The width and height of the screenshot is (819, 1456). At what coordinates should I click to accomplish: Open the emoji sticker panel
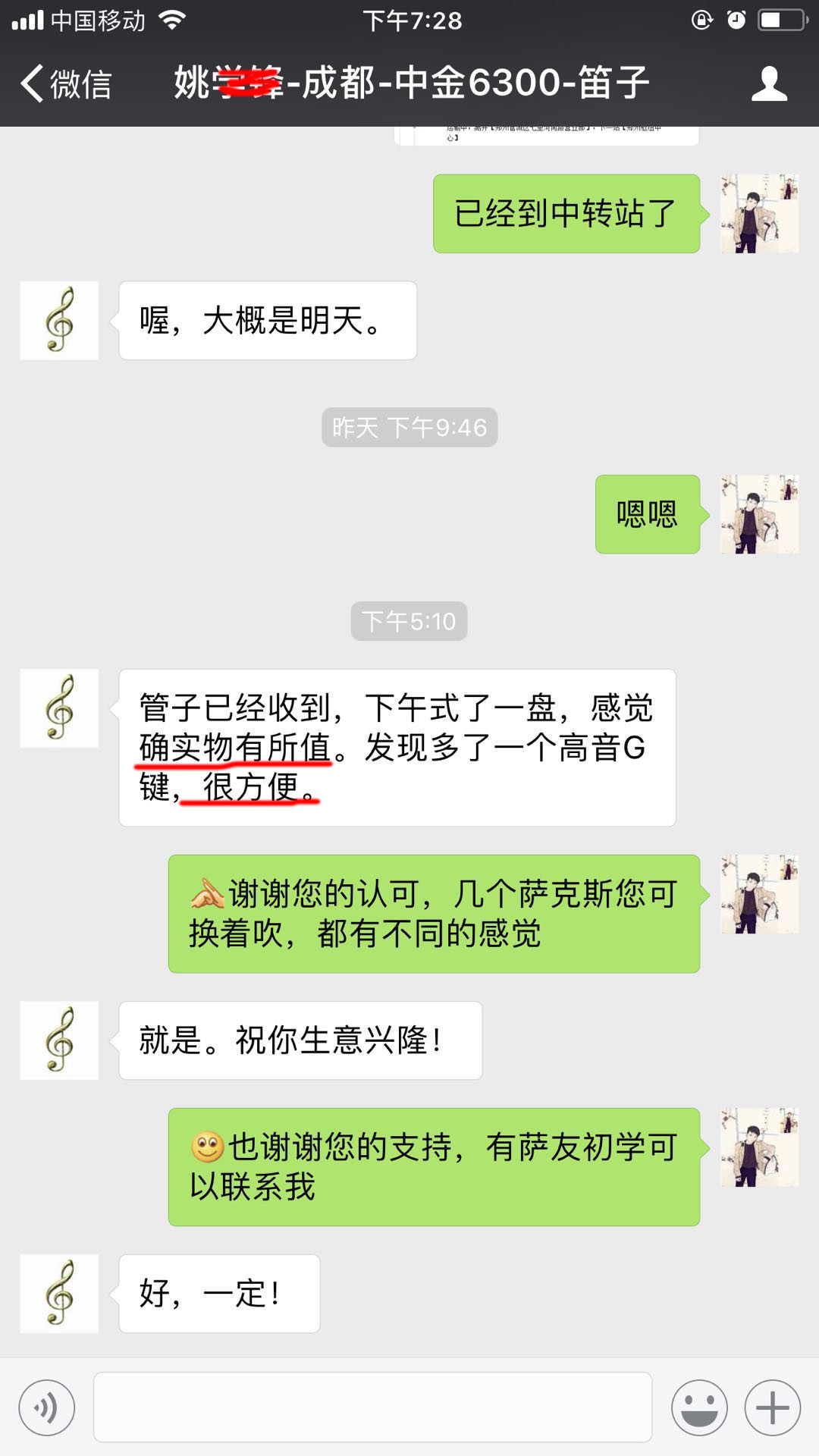click(x=698, y=1408)
